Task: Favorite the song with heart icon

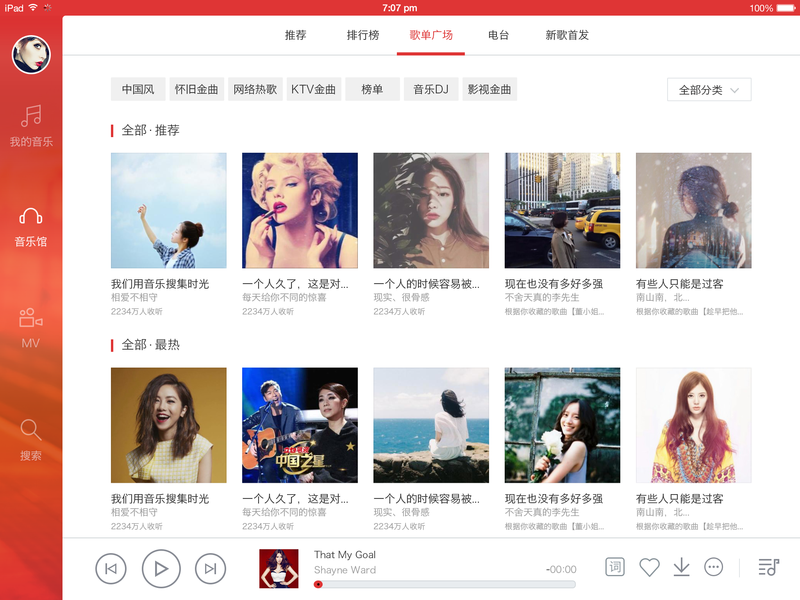Action: 649,567
